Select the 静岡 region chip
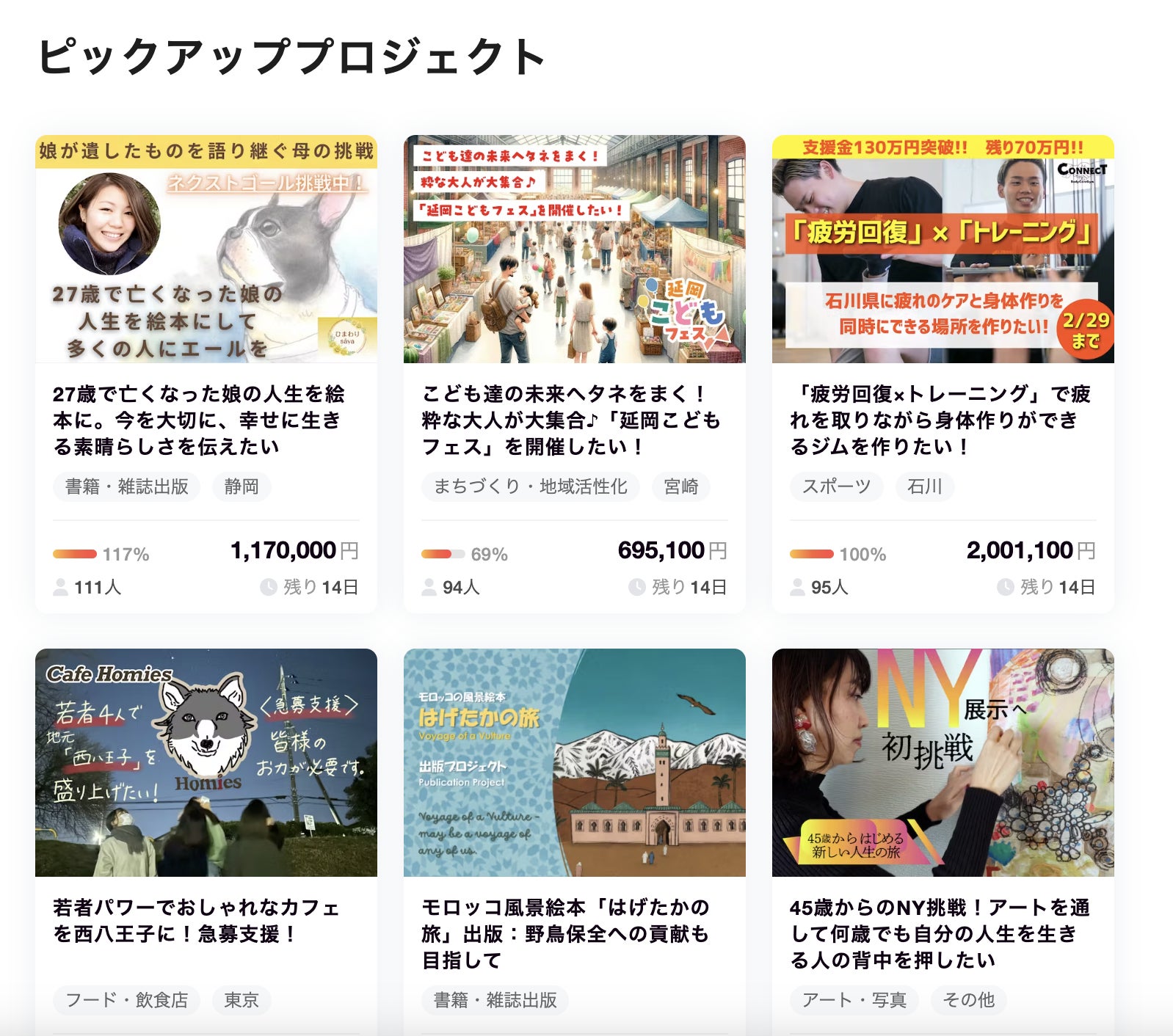Viewport: 1173px width, 1036px height. coord(241,486)
